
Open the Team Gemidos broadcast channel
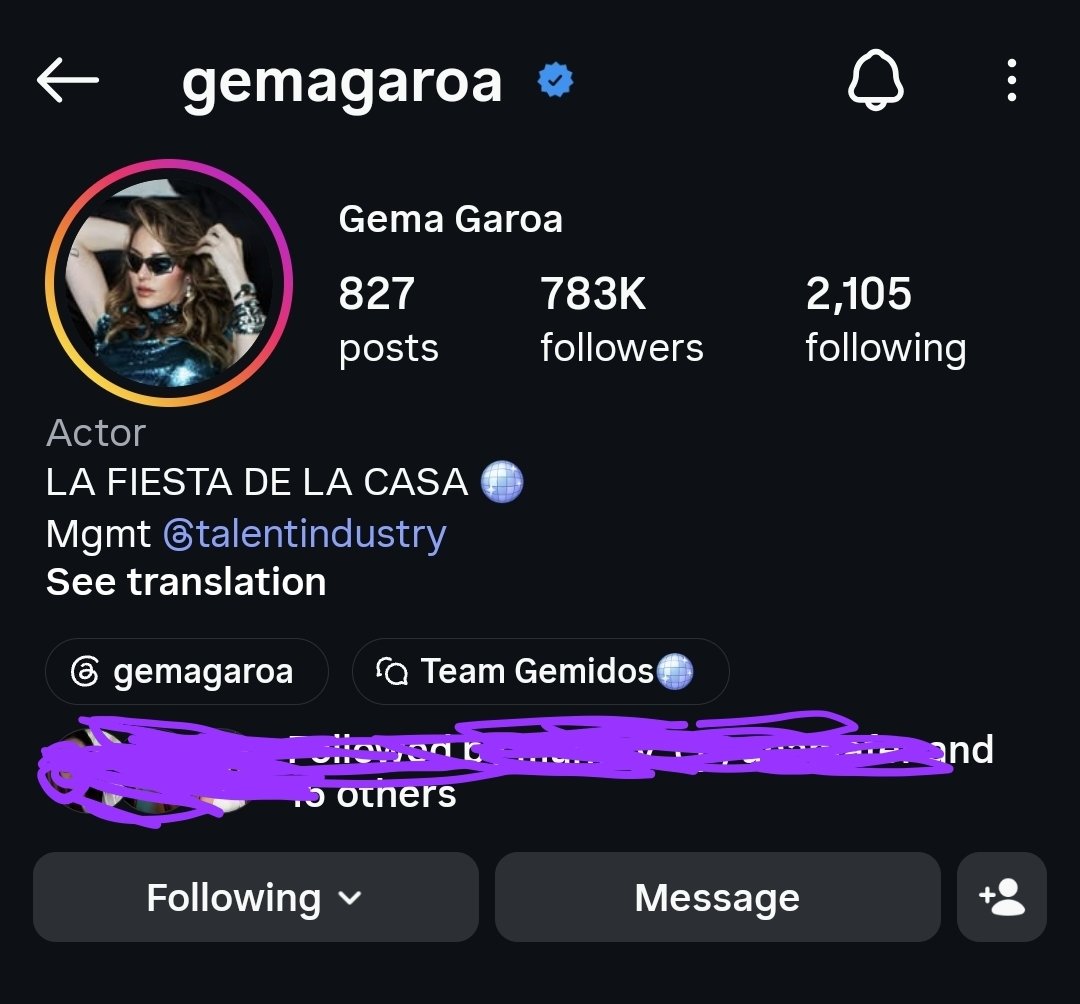pos(541,671)
